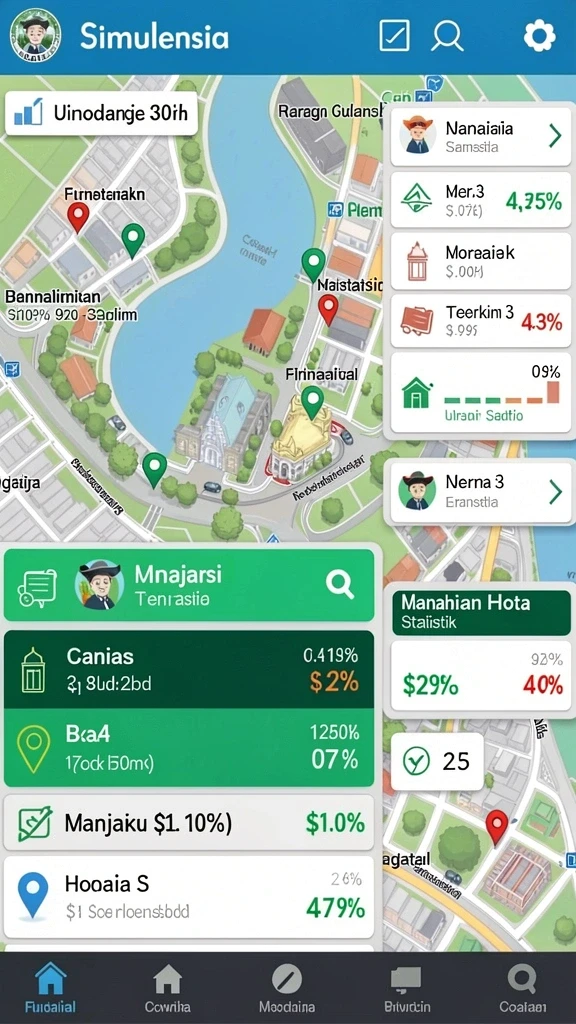Viewport: 576px width, 1024px height.
Task: Tap the search icon in the Mnajarsi panel
Action: (340, 584)
